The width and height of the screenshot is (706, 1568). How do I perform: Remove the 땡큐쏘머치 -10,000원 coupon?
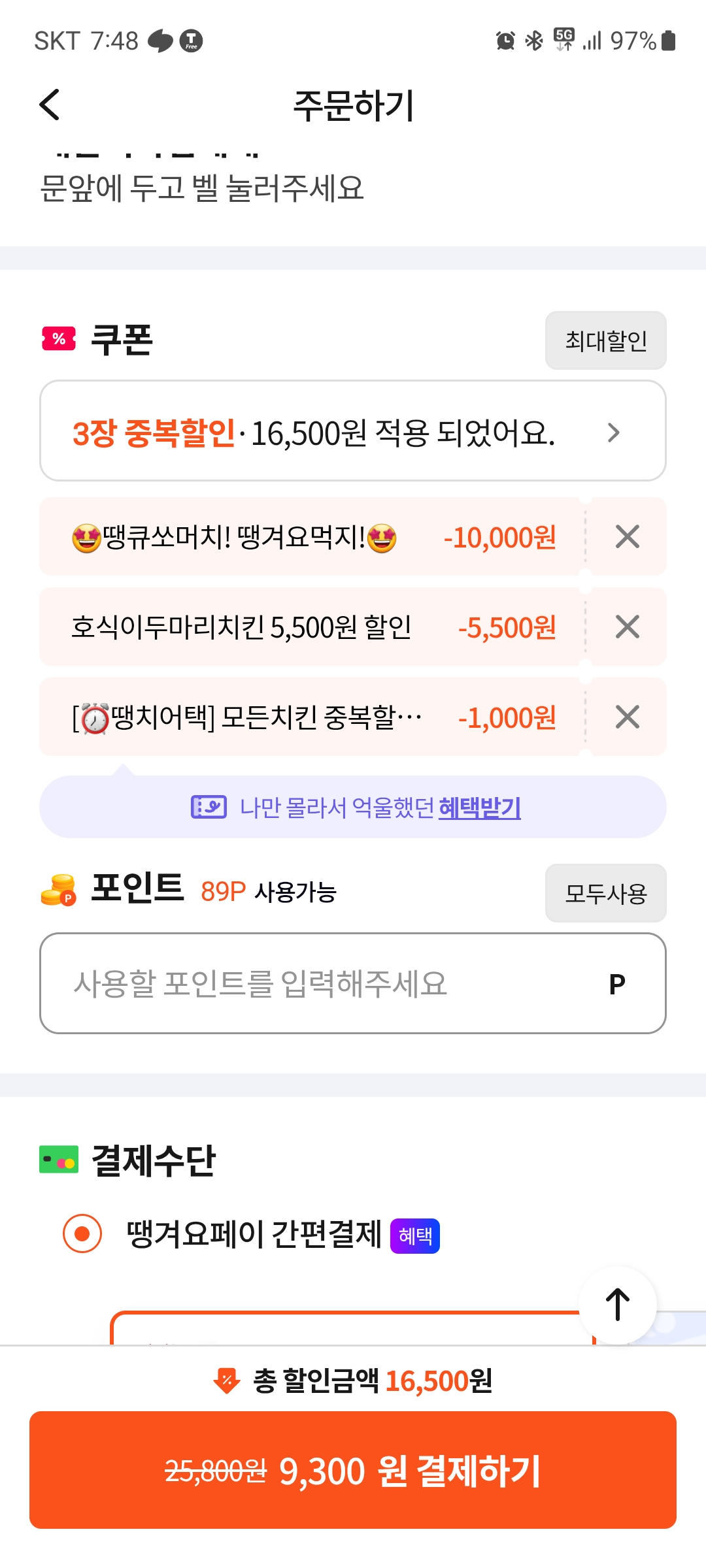pos(627,536)
